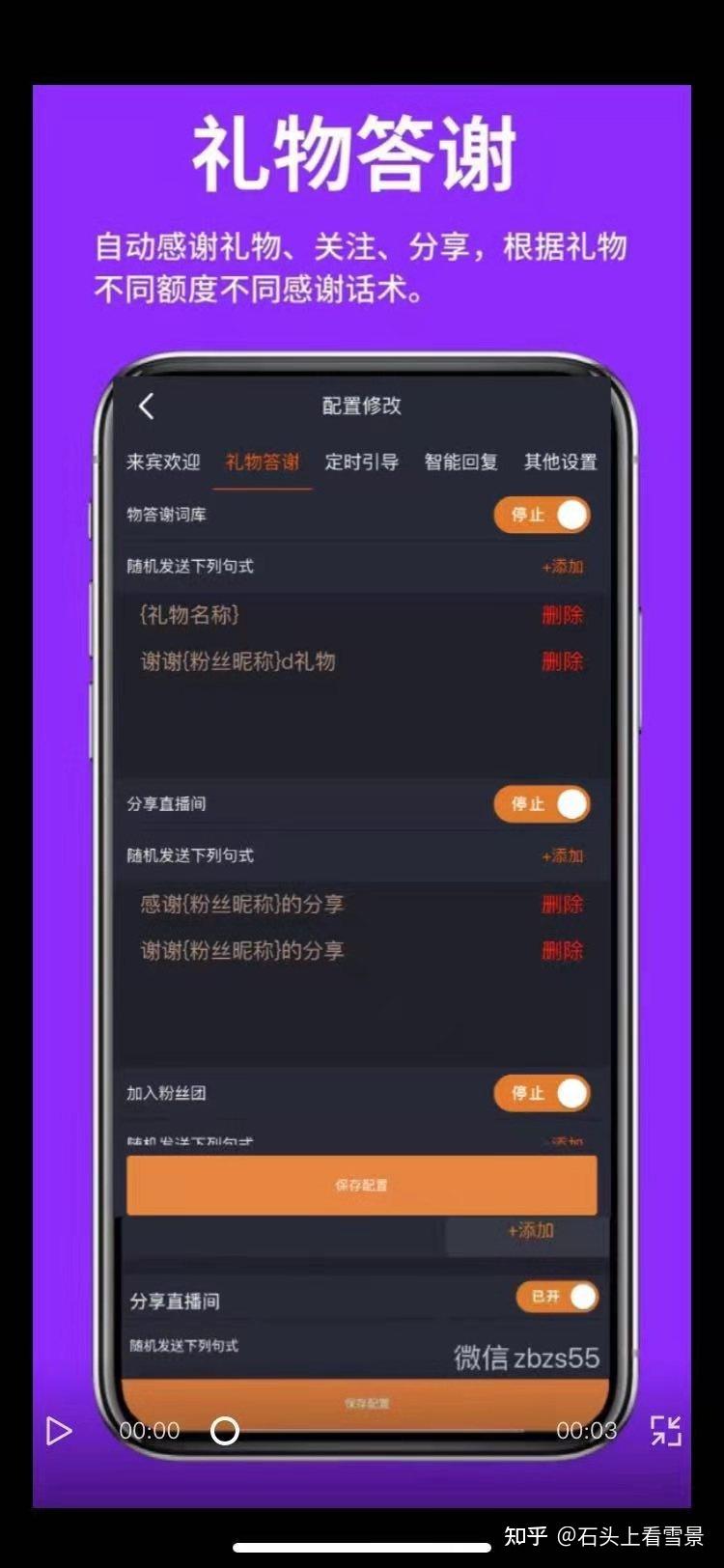Tap the video progress scrubber handle
The image size is (724, 1568).
[x=225, y=1430]
